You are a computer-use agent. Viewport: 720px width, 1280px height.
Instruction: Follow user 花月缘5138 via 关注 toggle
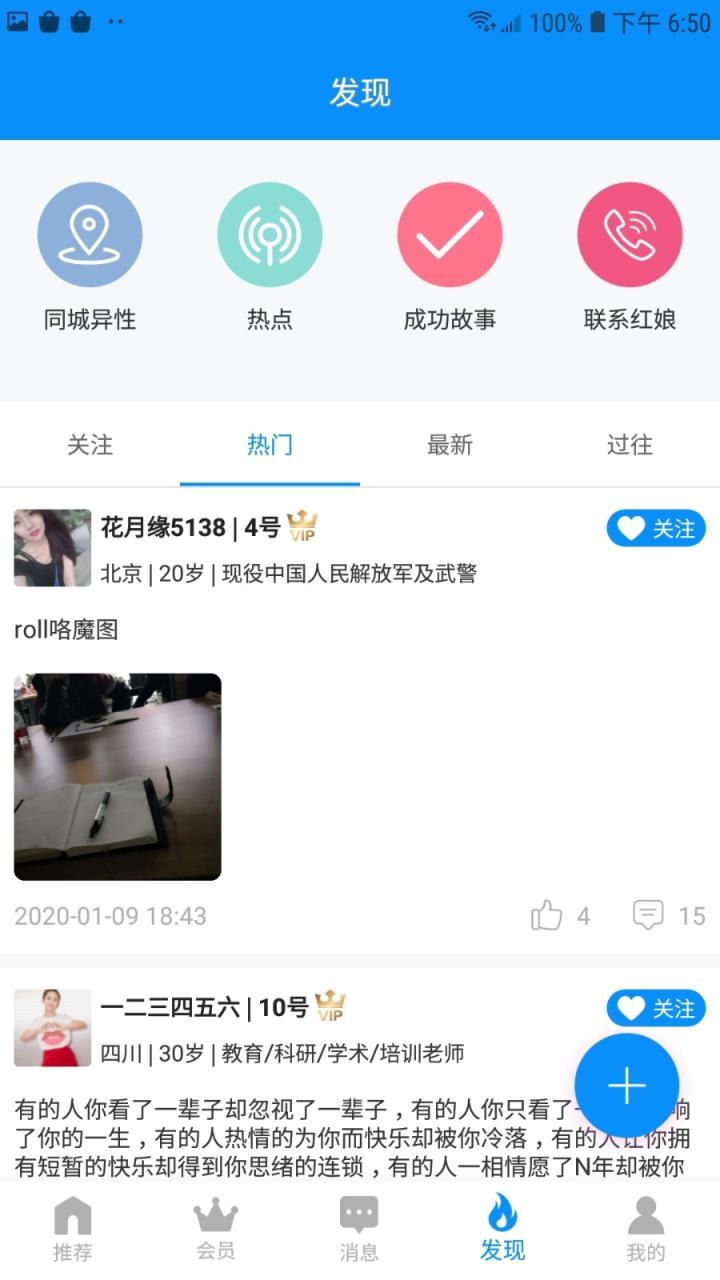655,528
